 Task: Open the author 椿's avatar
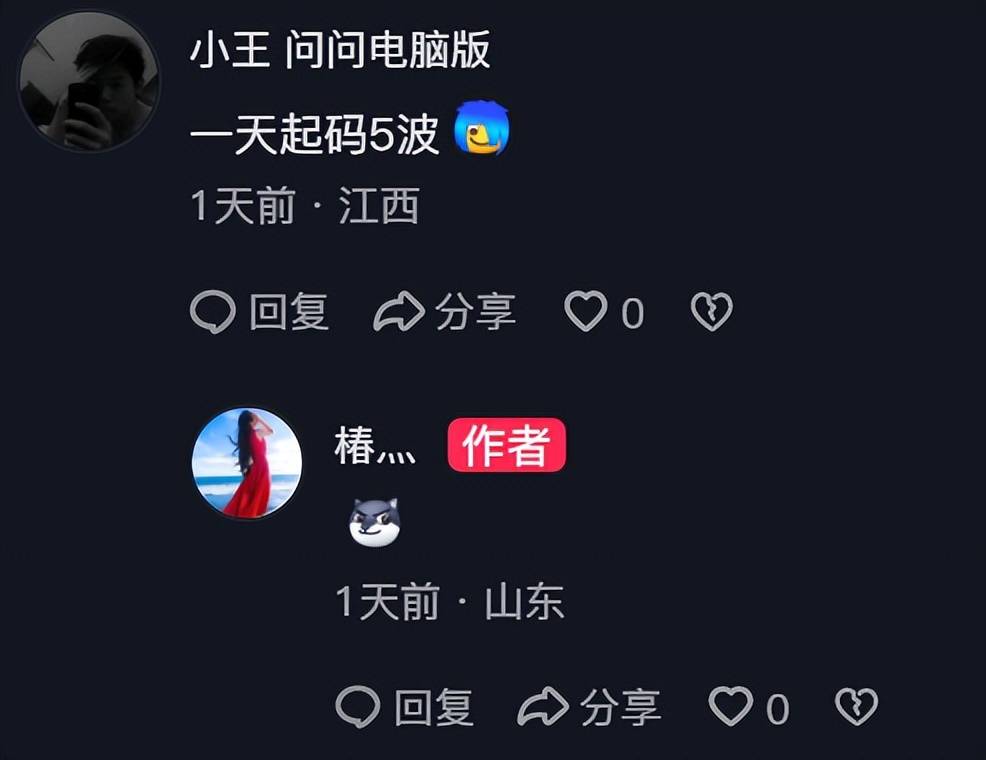[x=247, y=463]
